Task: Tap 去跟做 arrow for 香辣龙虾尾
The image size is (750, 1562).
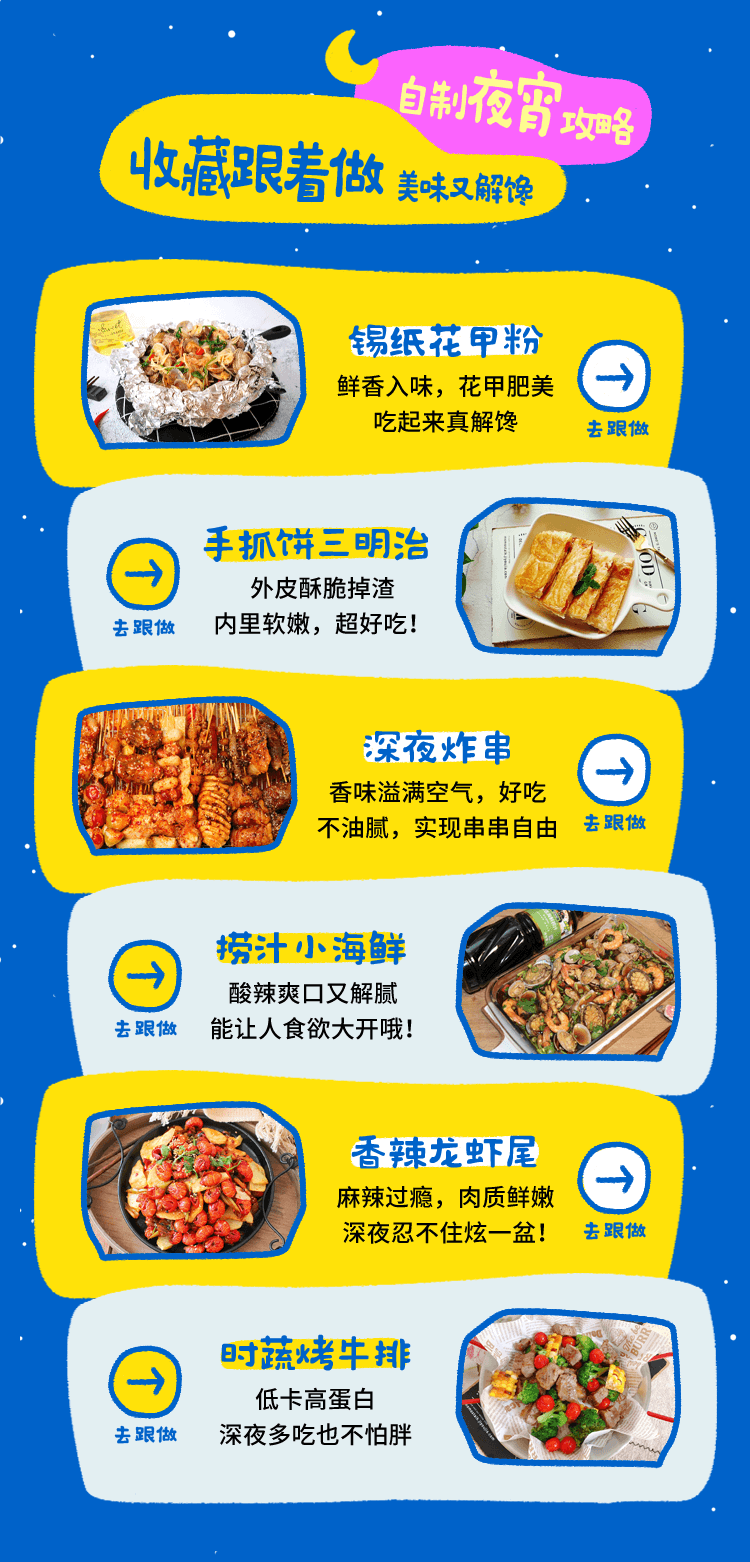Action: pos(615,1180)
